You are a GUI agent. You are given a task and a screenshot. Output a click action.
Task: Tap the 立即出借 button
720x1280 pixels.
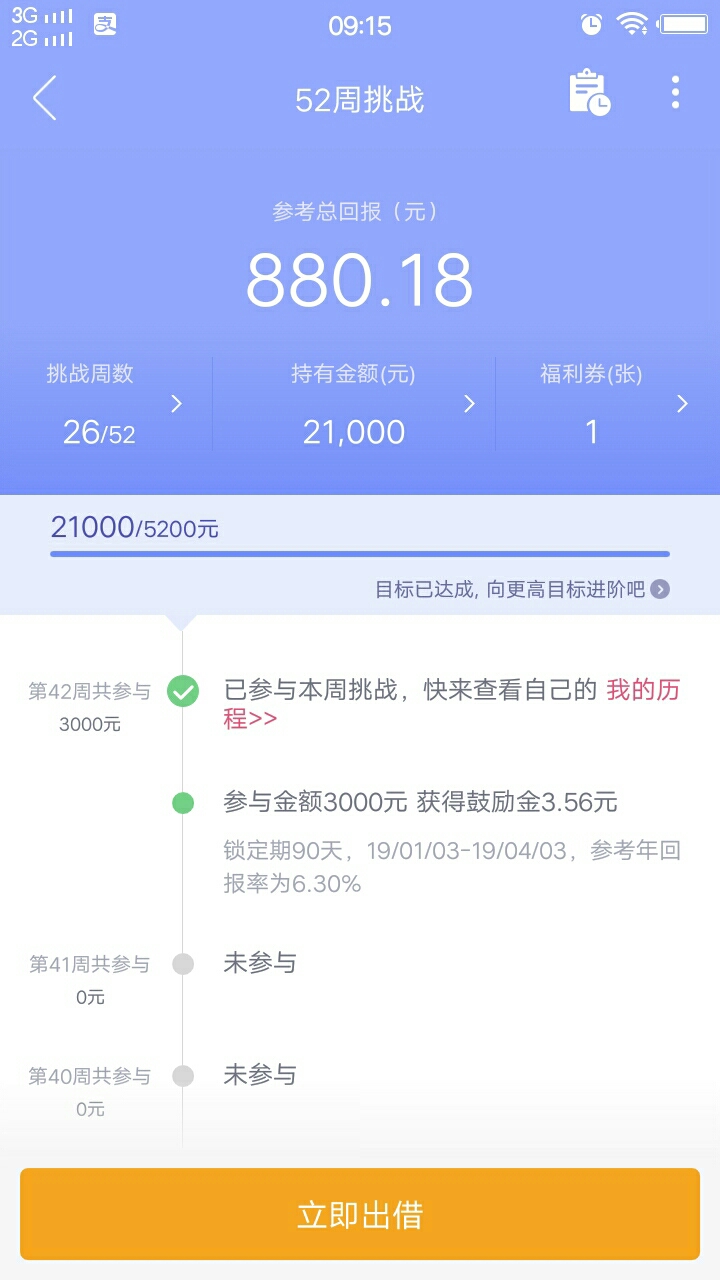tap(360, 1214)
